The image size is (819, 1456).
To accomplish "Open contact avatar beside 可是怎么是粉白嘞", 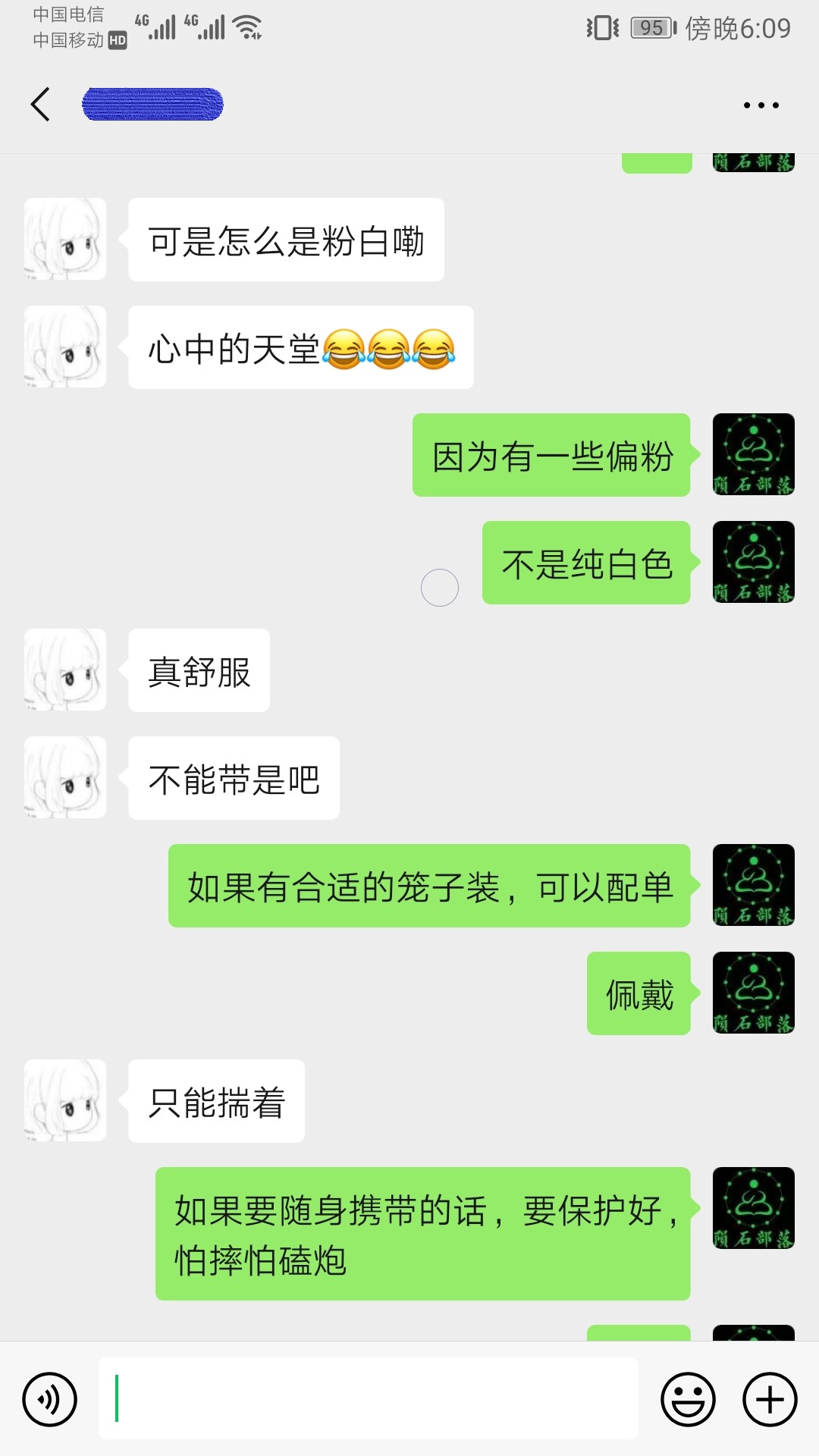I will pos(65,240).
